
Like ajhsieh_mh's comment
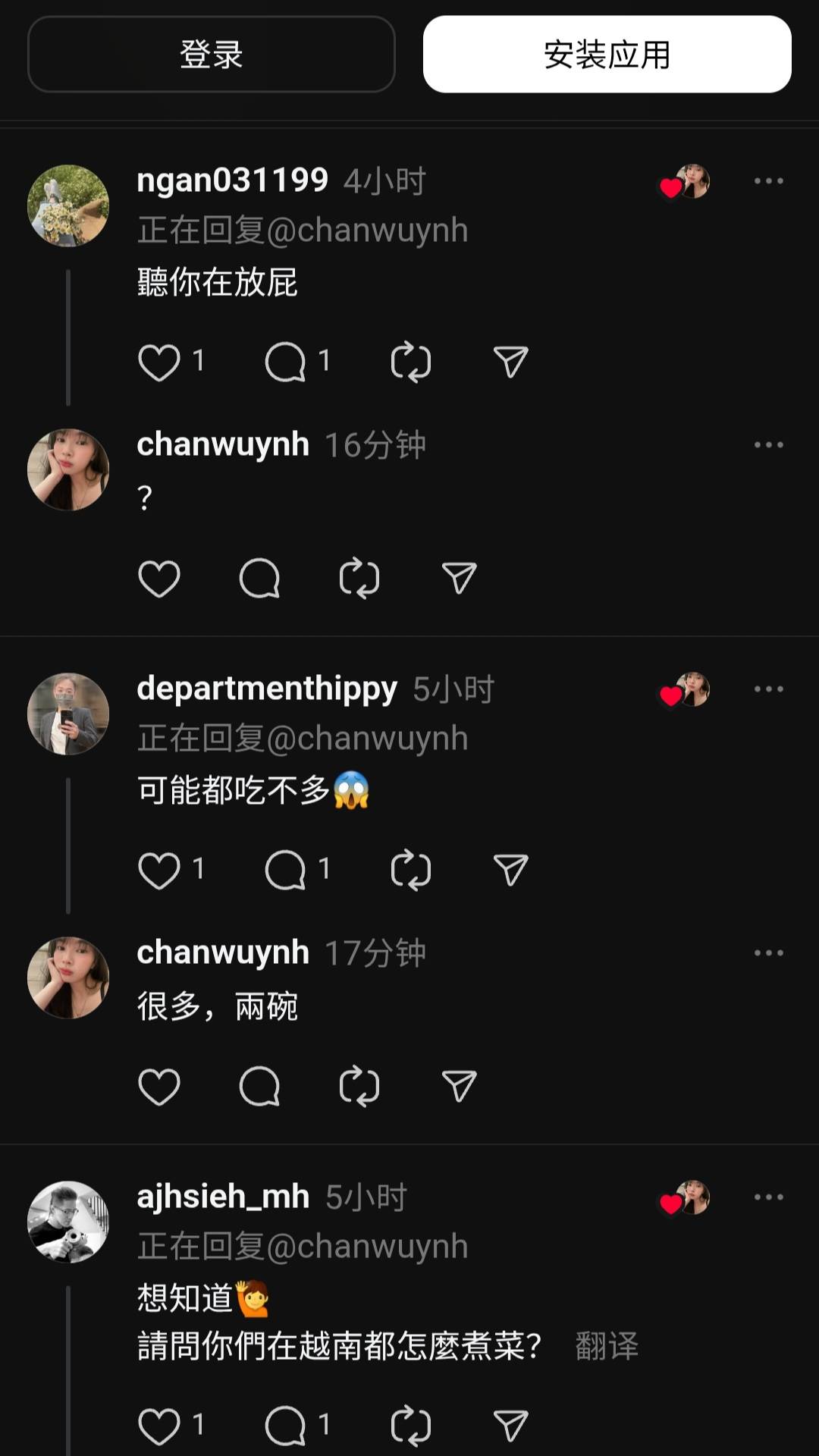click(159, 1426)
